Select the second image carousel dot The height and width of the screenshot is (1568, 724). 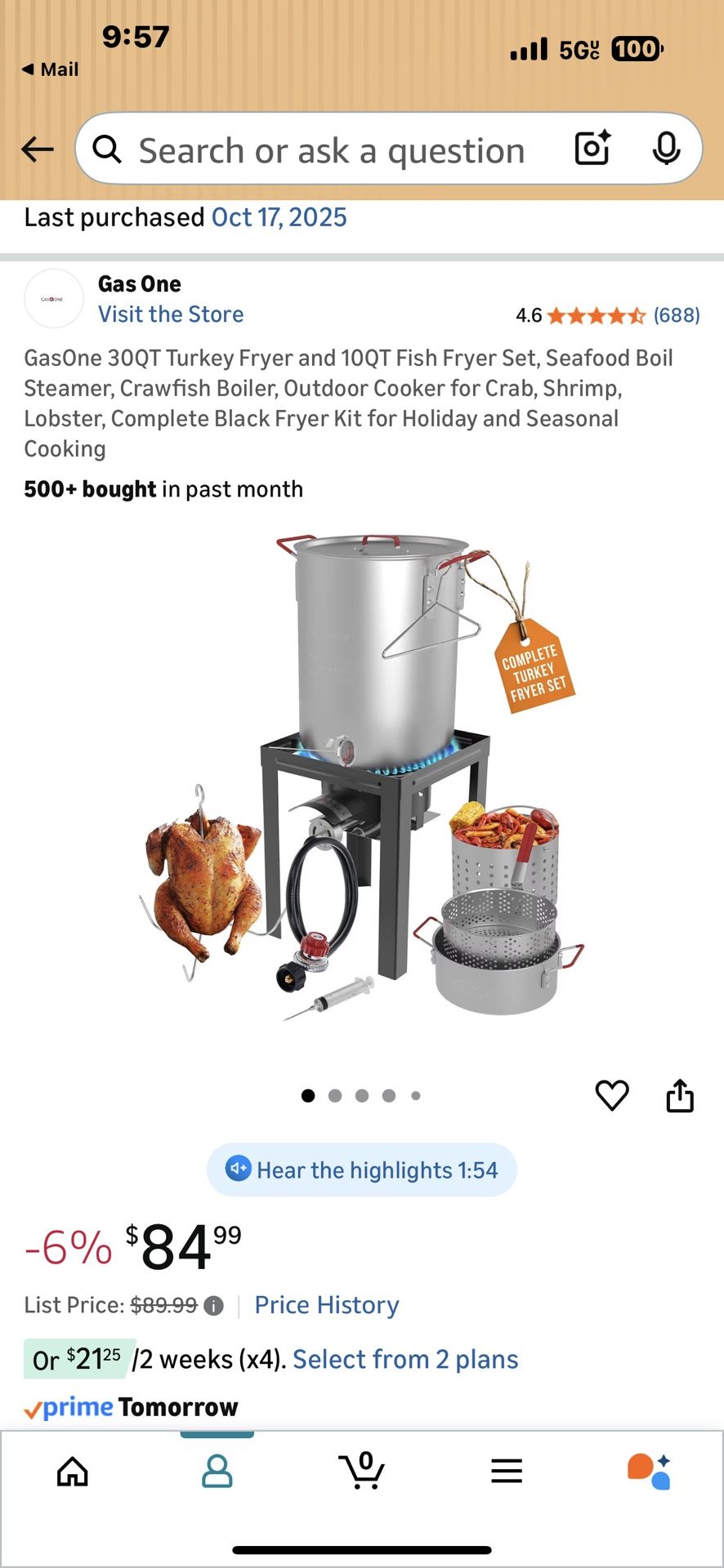335,1095
